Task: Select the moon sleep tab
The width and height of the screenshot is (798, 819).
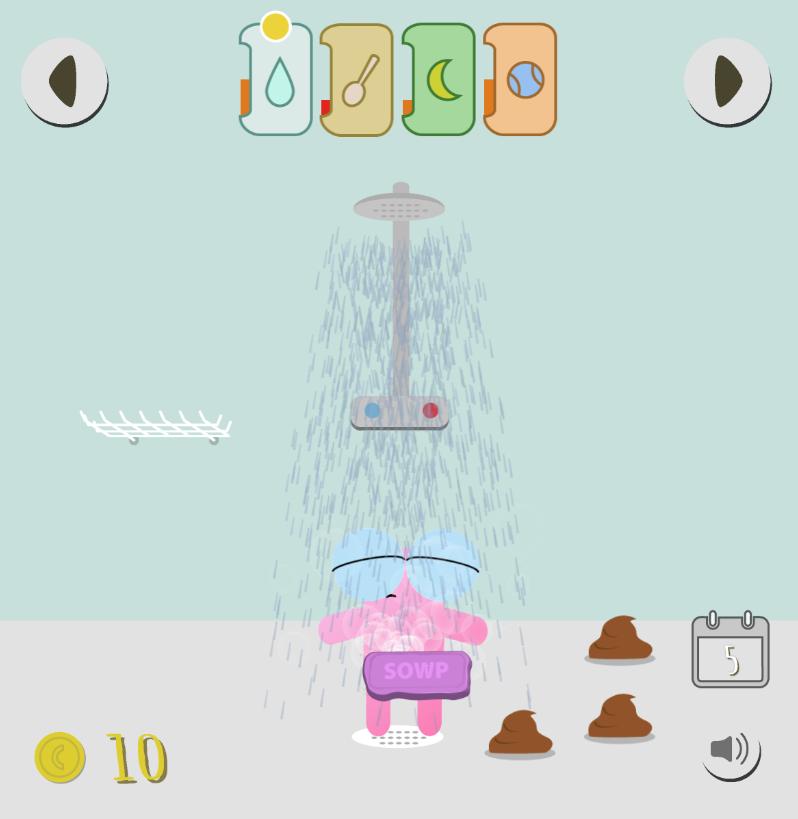Action: tap(440, 82)
